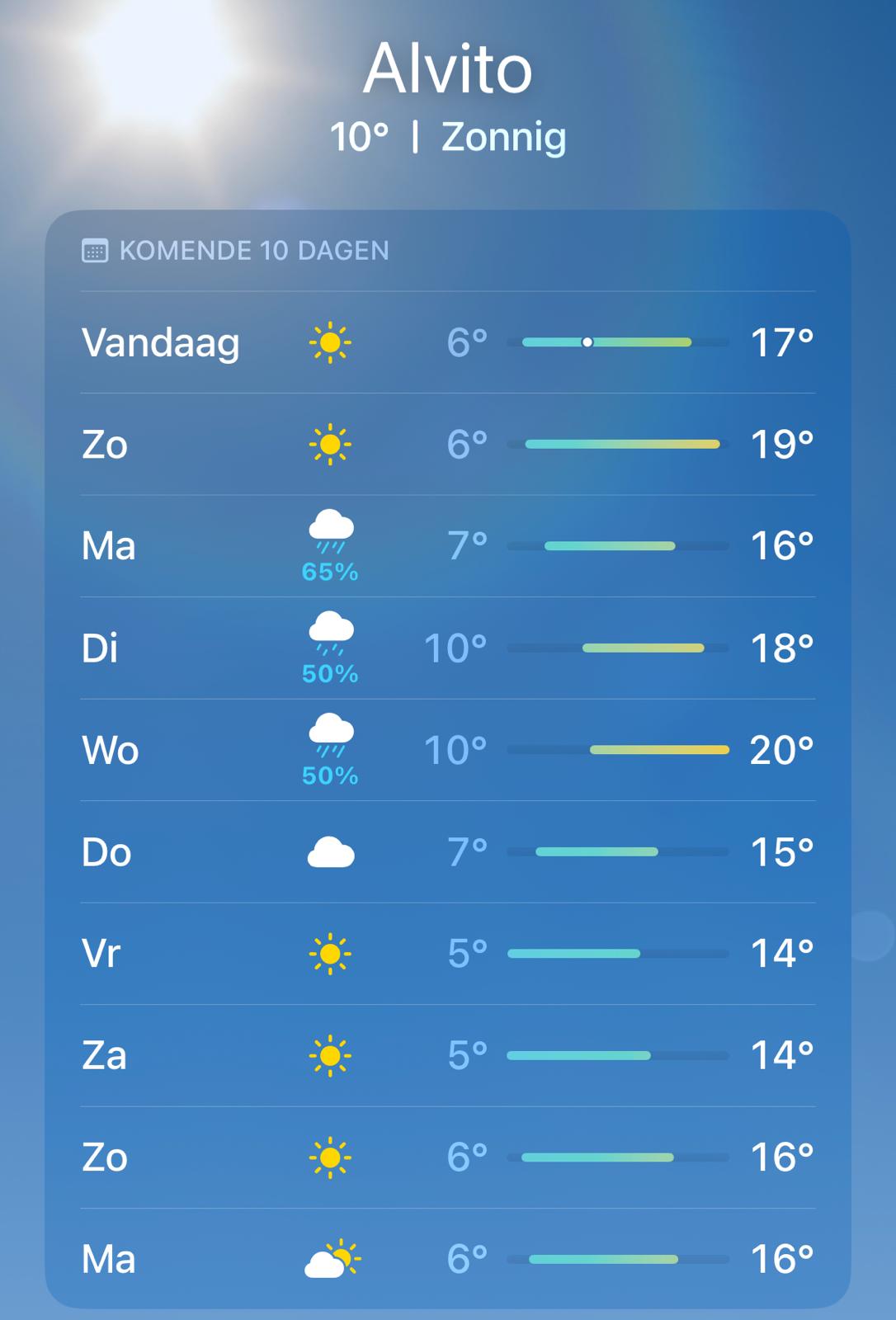The height and width of the screenshot is (1320, 896).
Task: Open the sunny Zo row with 16° high
Action: click(447, 1157)
